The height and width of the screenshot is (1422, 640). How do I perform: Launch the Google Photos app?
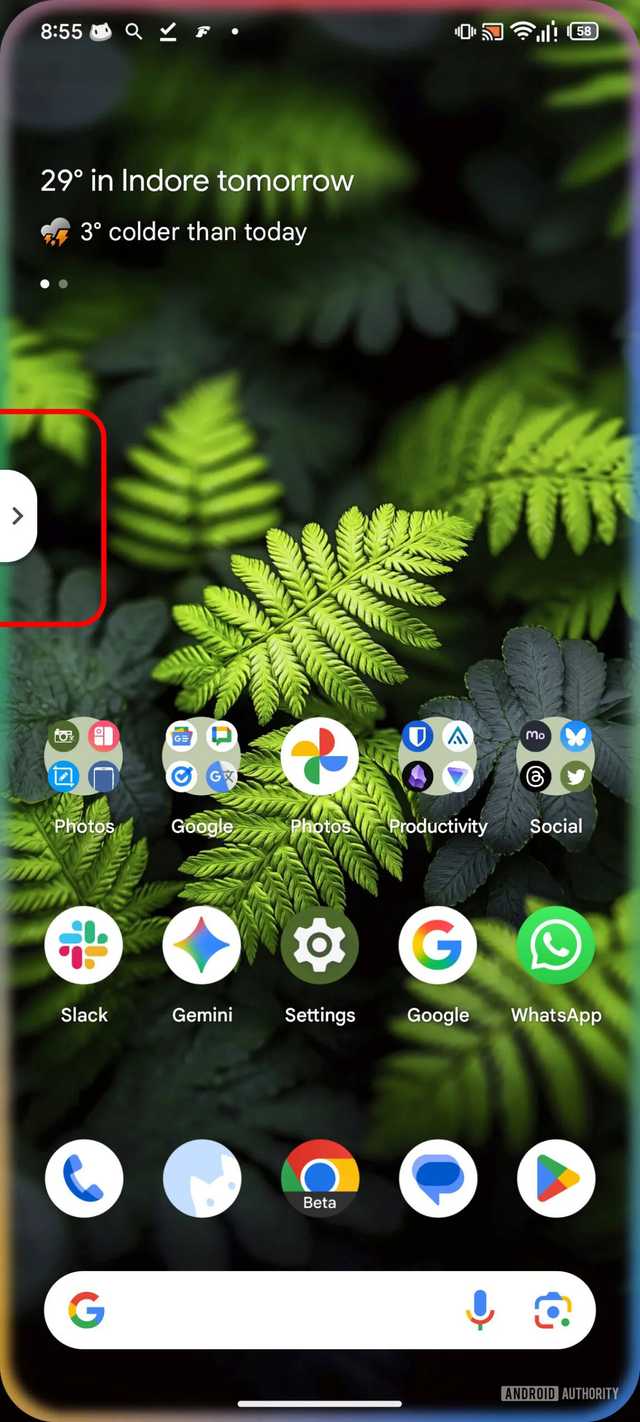coord(320,756)
